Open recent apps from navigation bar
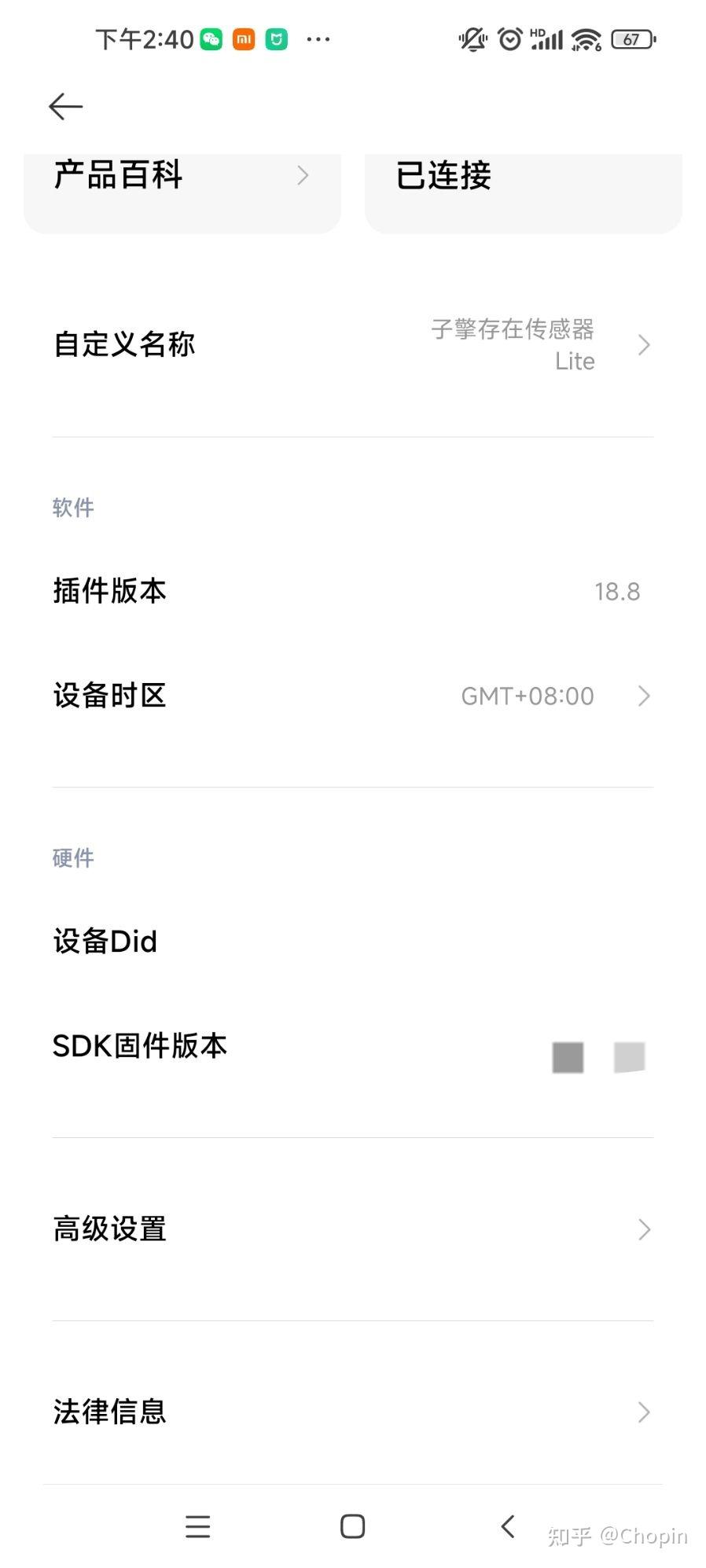The height and width of the screenshot is (1568, 706). point(197,1526)
